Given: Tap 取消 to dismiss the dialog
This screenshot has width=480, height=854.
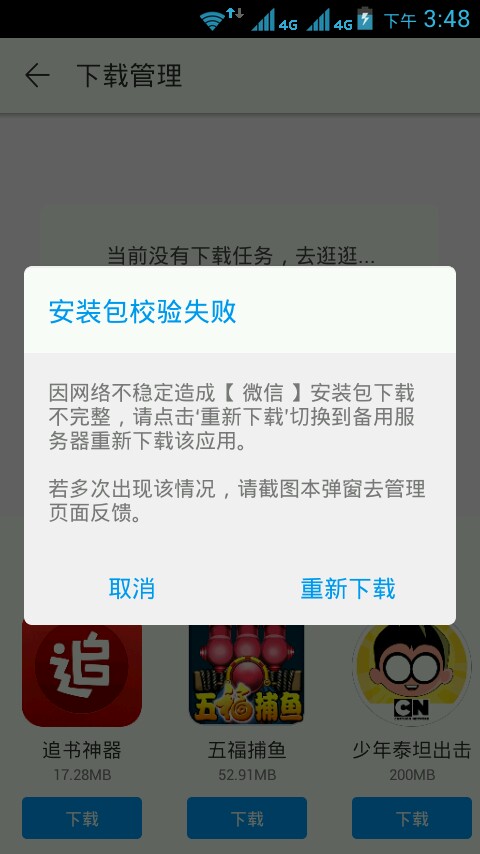Looking at the screenshot, I should (x=131, y=589).
